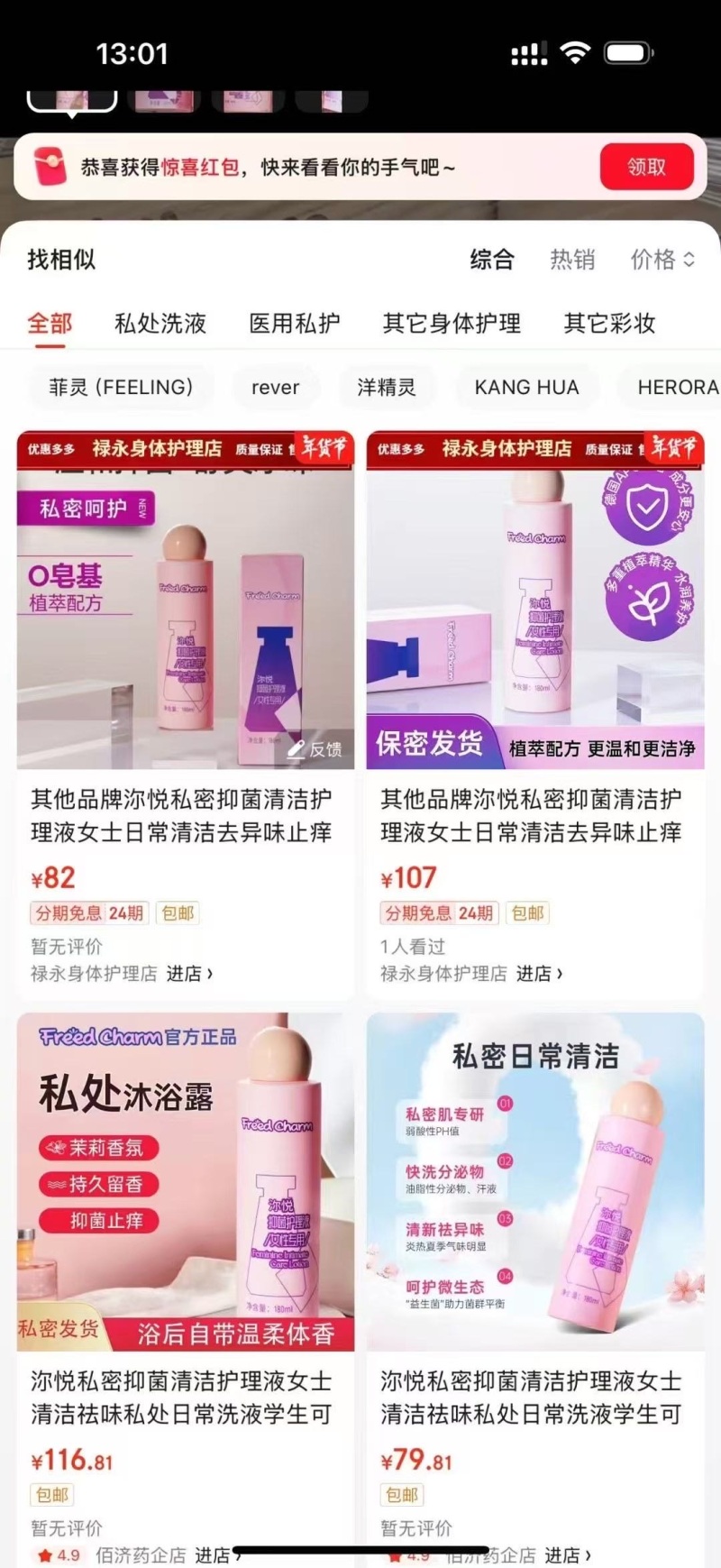Viewport: 721px width, 1568px height.
Task: Filter by the rever brand chip
Action: coord(275,387)
